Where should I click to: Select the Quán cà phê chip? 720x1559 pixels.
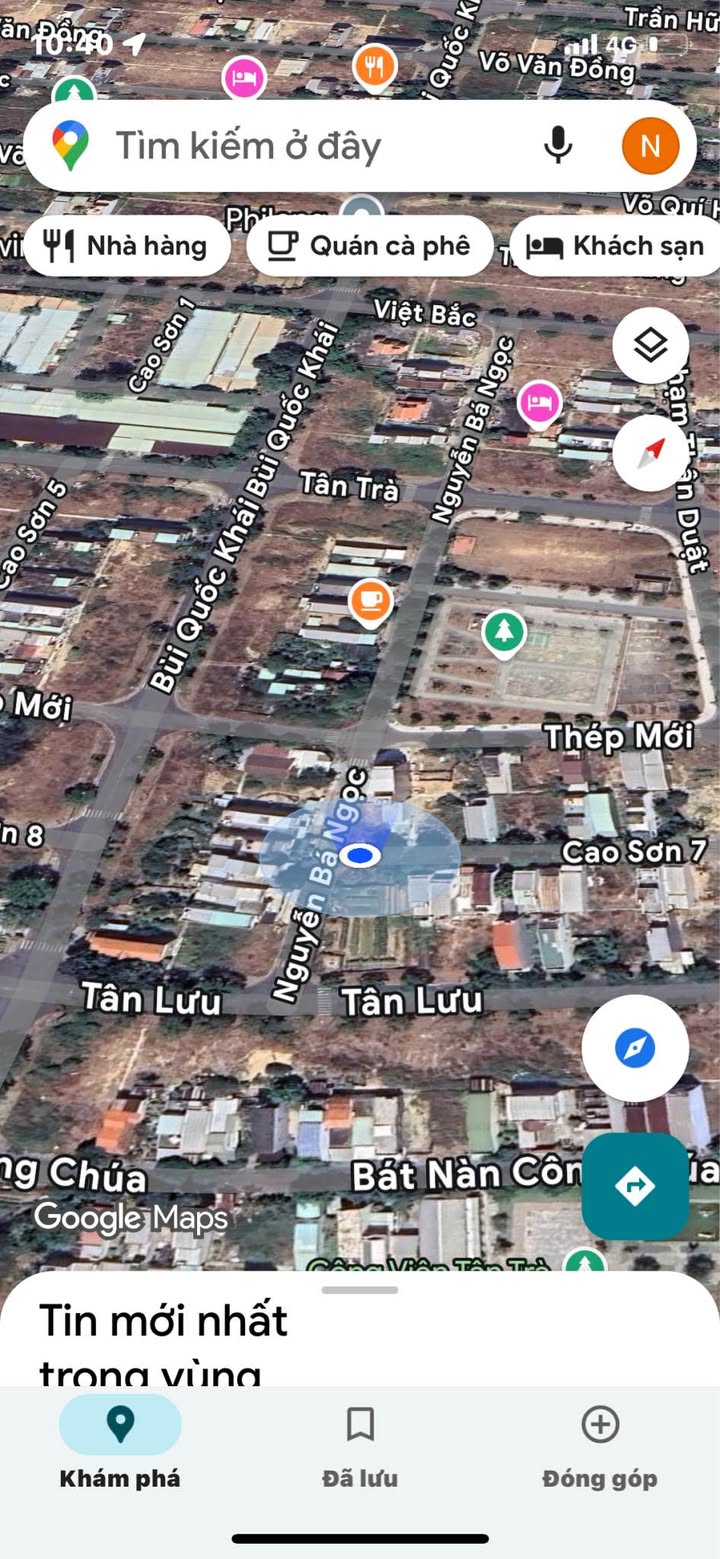[370, 246]
